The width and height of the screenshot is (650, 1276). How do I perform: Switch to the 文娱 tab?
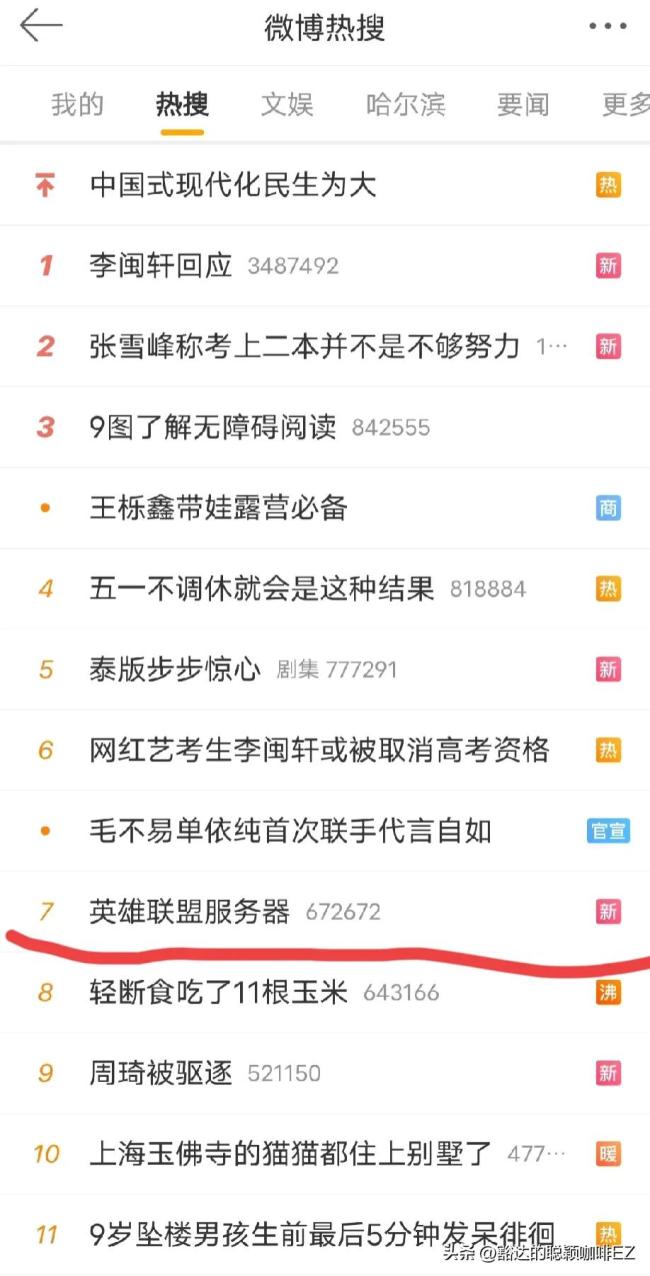287,104
